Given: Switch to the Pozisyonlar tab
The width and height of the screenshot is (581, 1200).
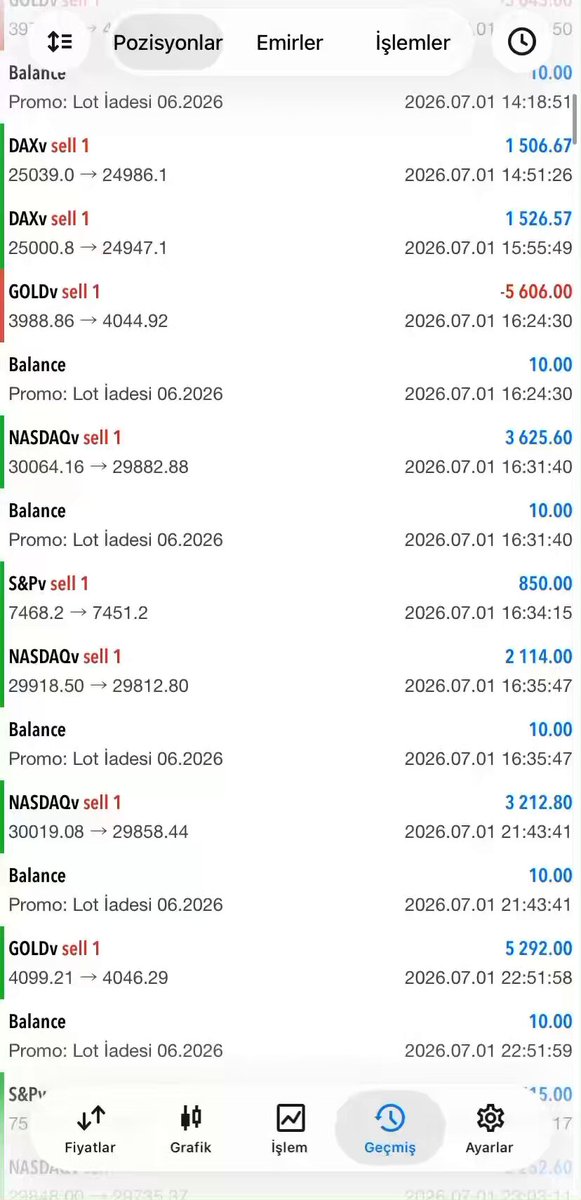Looking at the screenshot, I should tap(167, 43).
